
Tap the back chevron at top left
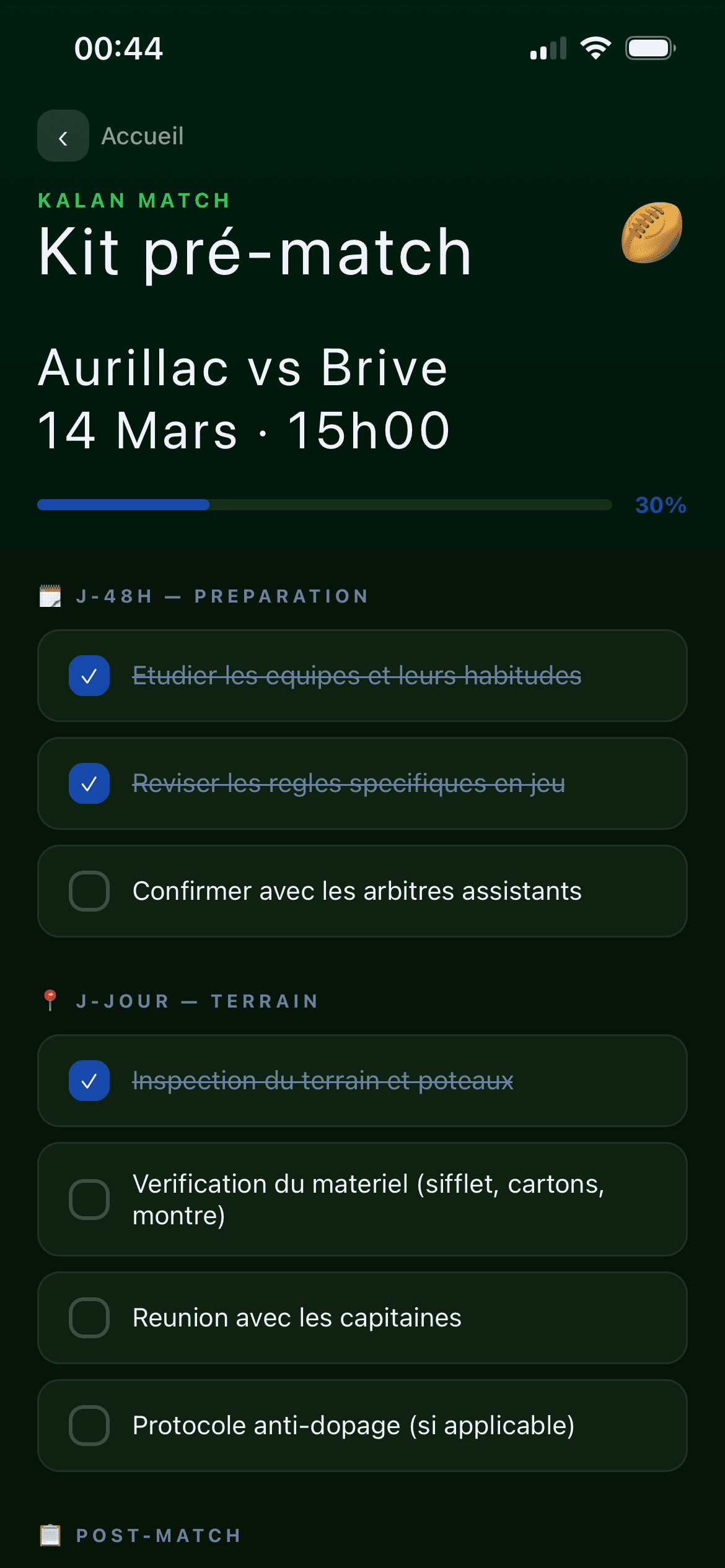pyautogui.click(x=63, y=136)
